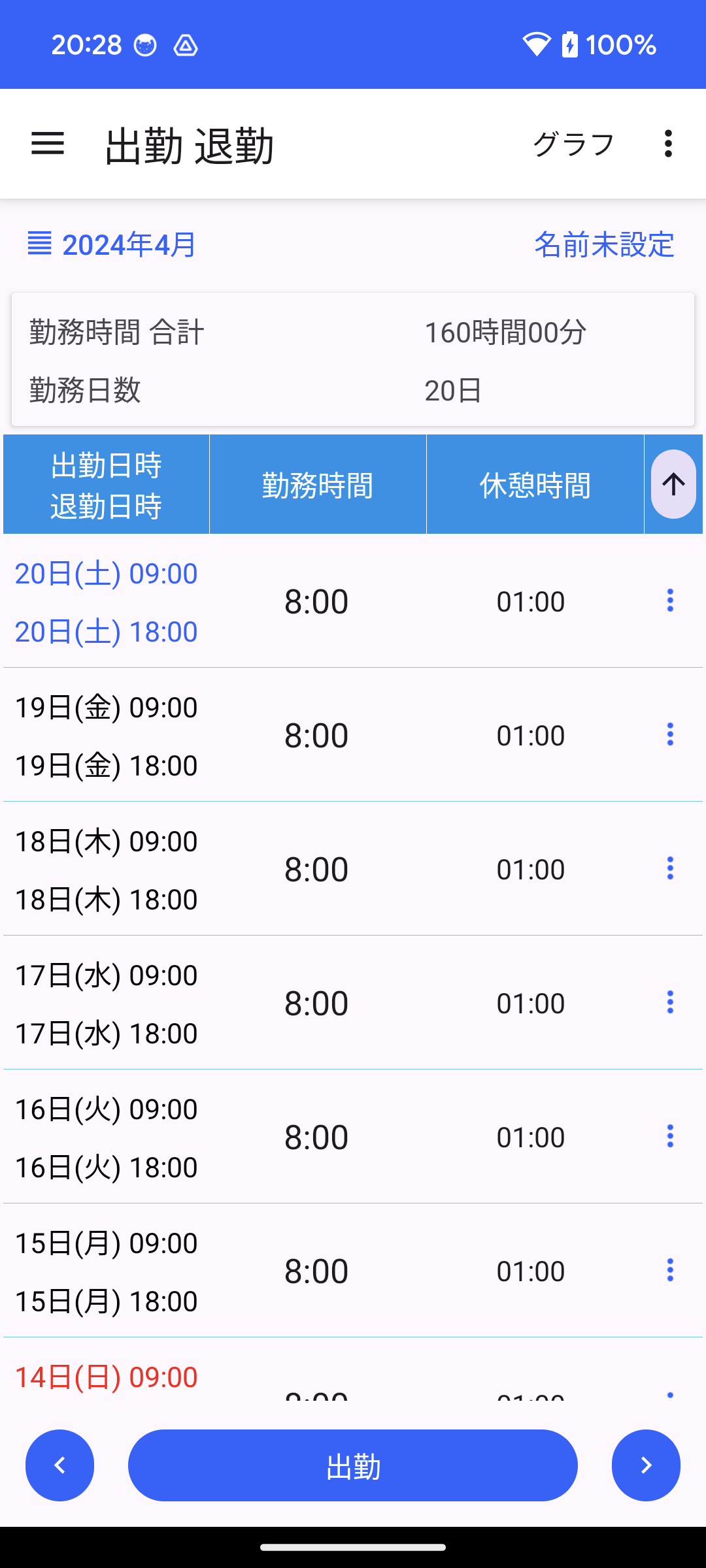706x1568 pixels.
Task: Open options for the 18日(木) record
Action: 670,868
